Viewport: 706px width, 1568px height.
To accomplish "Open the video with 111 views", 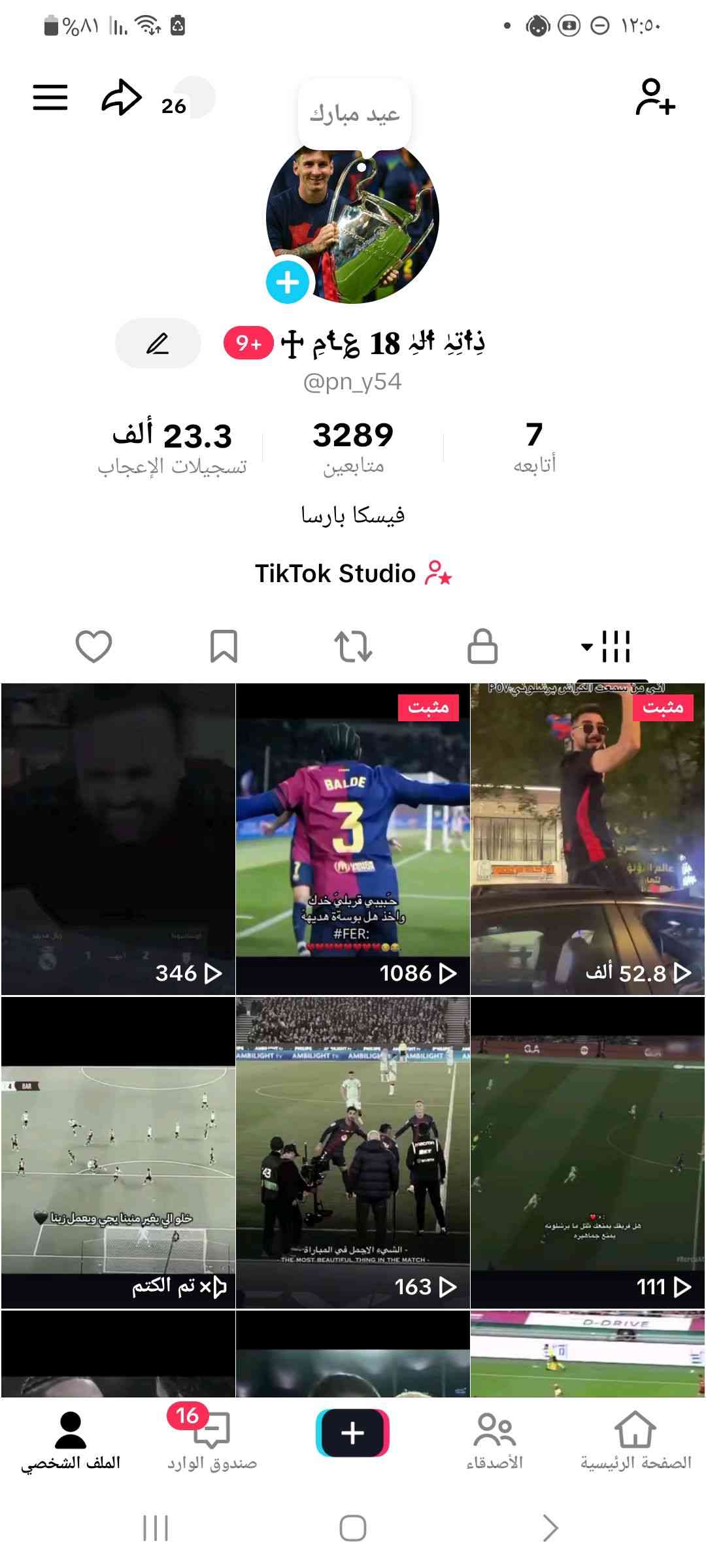I will tap(588, 1152).
